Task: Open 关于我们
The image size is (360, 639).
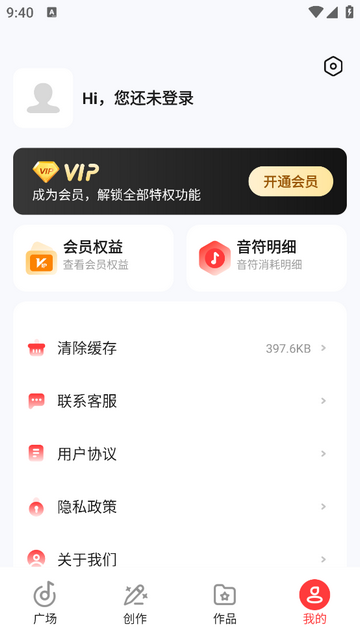Action: 180,559
